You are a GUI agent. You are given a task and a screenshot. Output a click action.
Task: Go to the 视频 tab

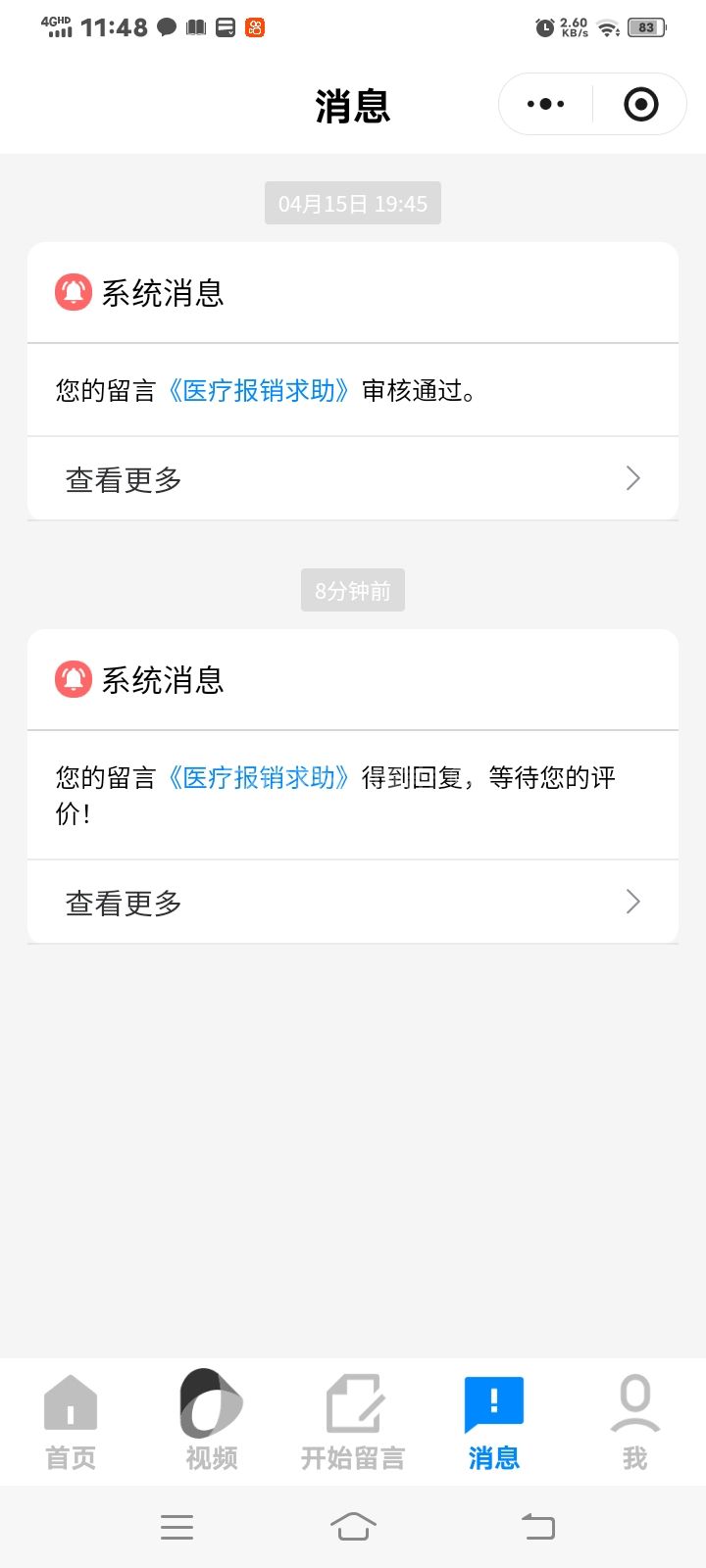[212, 1421]
